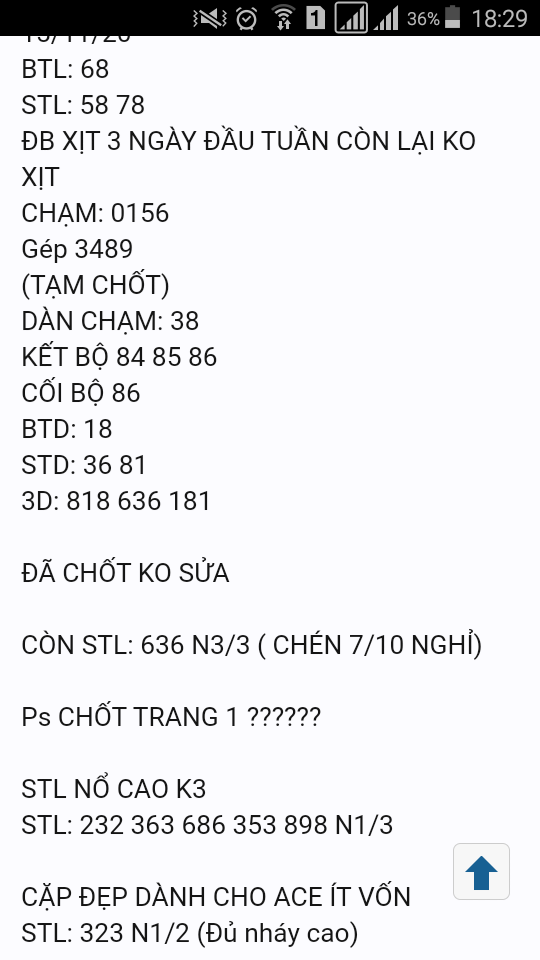Tap the blue scroll-to-top arrow button
Screen dimensions: 540x960
click(481, 871)
